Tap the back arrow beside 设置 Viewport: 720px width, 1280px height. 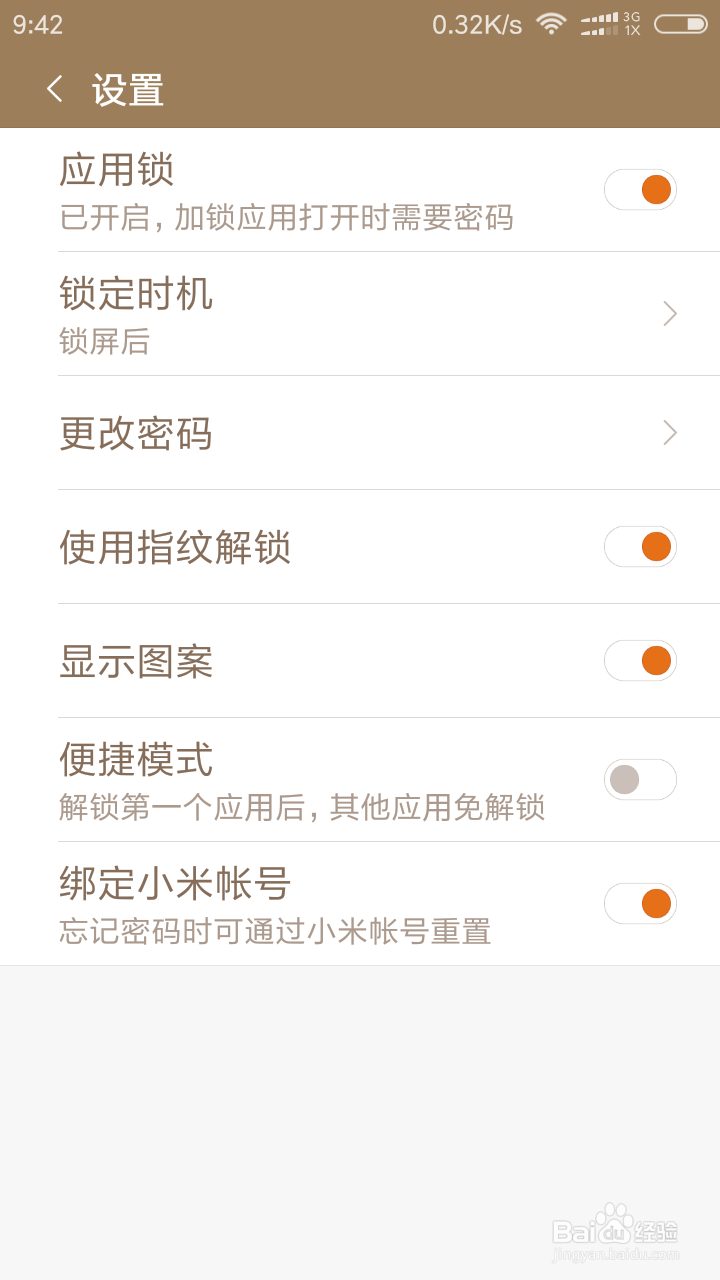(x=54, y=90)
